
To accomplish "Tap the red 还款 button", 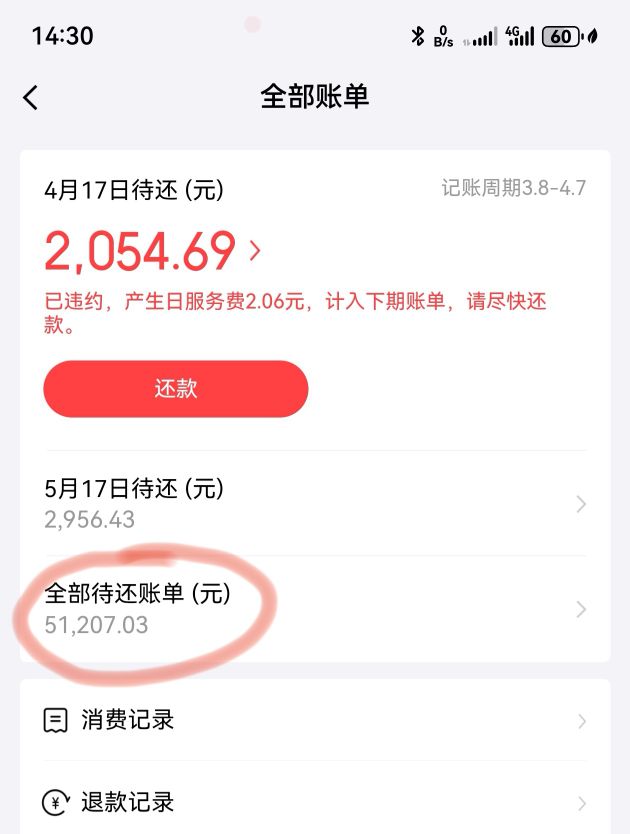I will [175, 389].
